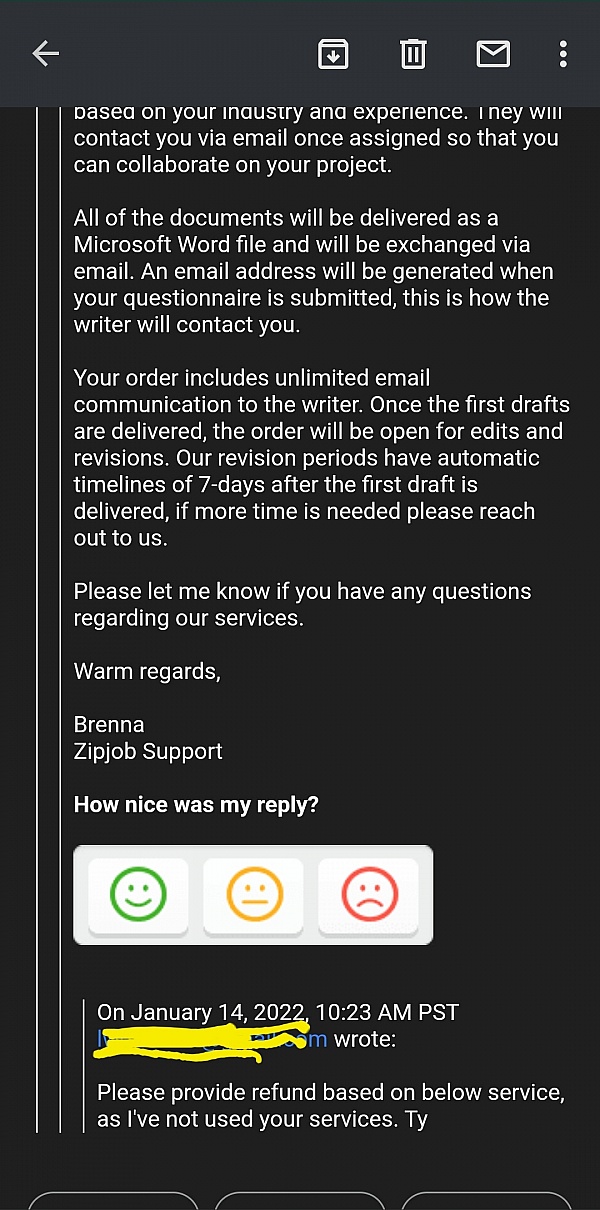Delete this email with the trash icon
The width and height of the screenshot is (600, 1210).
pos(413,54)
